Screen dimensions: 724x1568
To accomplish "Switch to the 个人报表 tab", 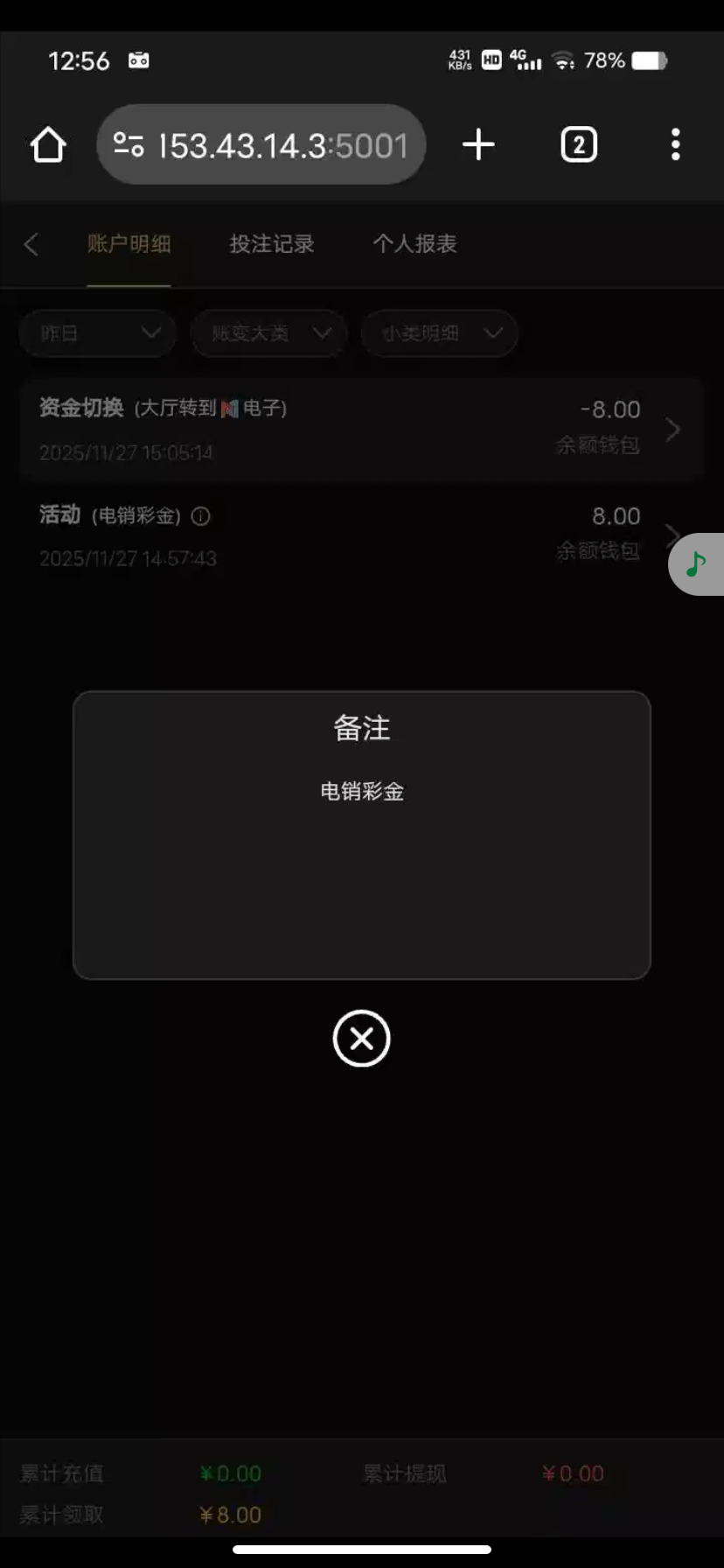I will pyautogui.click(x=414, y=244).
